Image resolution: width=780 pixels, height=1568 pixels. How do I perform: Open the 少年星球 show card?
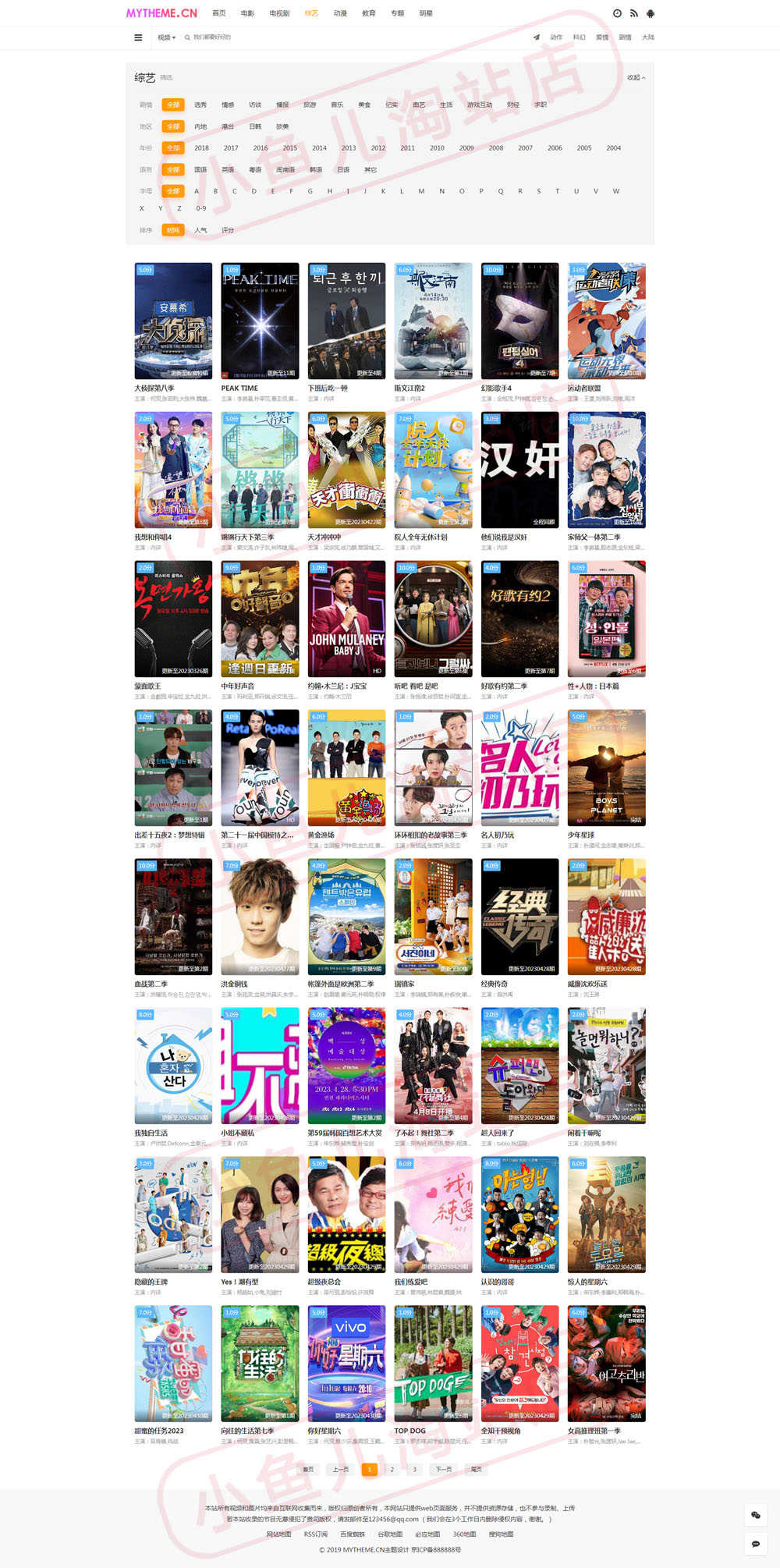606,768
